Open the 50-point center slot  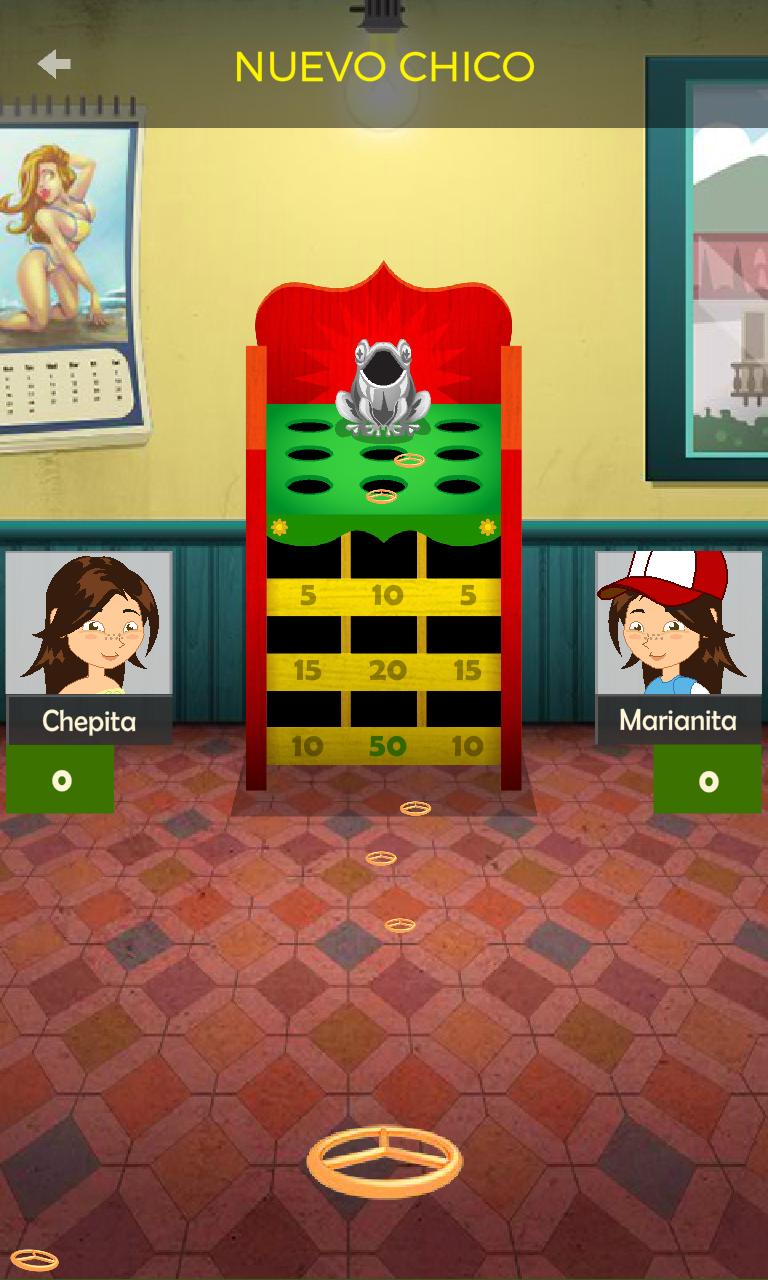point(388,743)
